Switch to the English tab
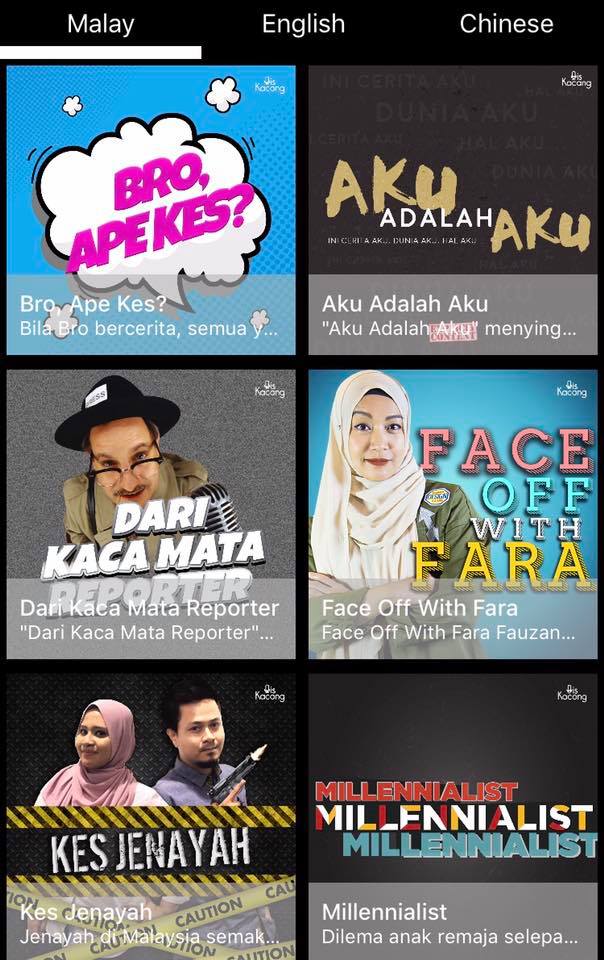Viewport: 604px width, 960px height. (303, 24)
